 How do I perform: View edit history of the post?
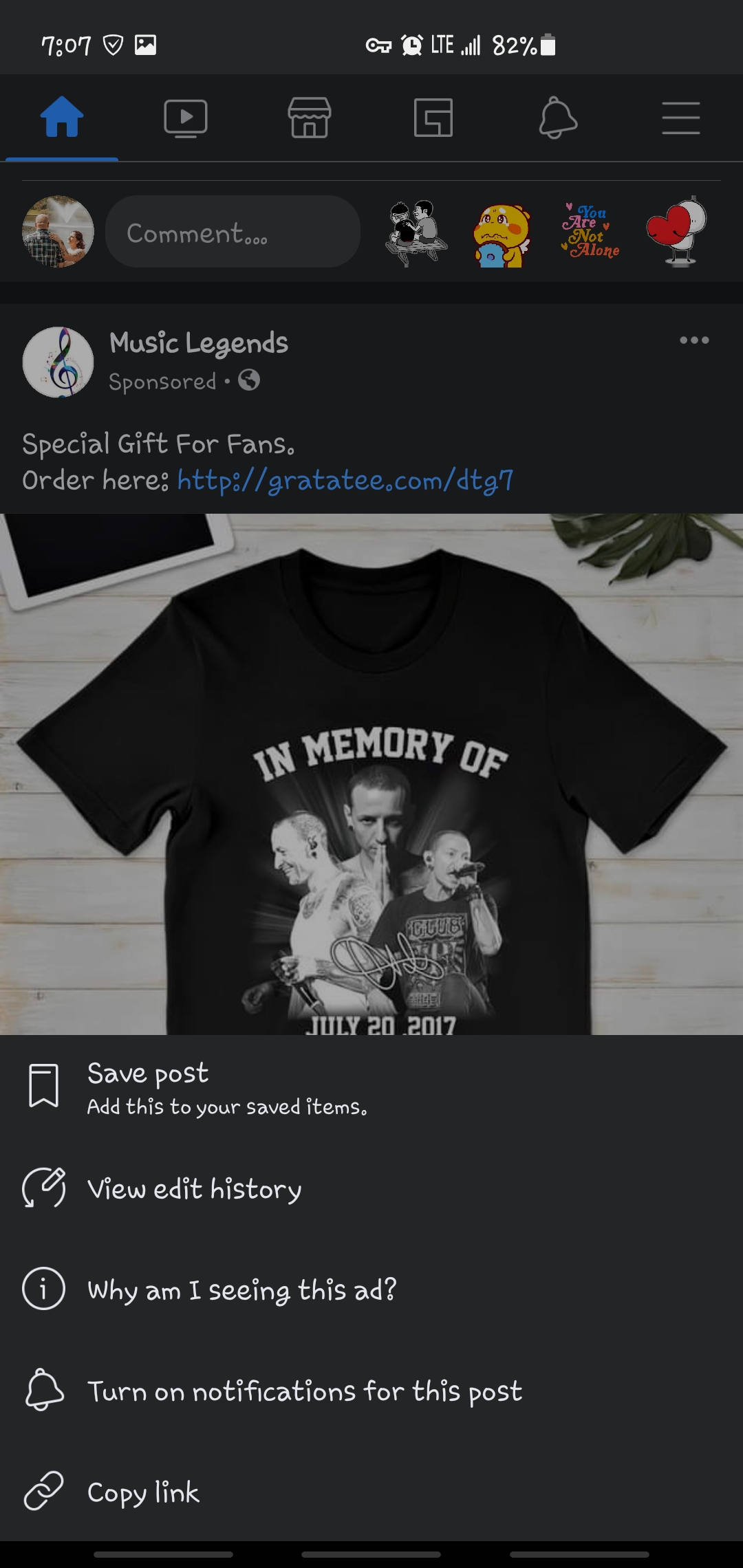[x=194, y=1188]
